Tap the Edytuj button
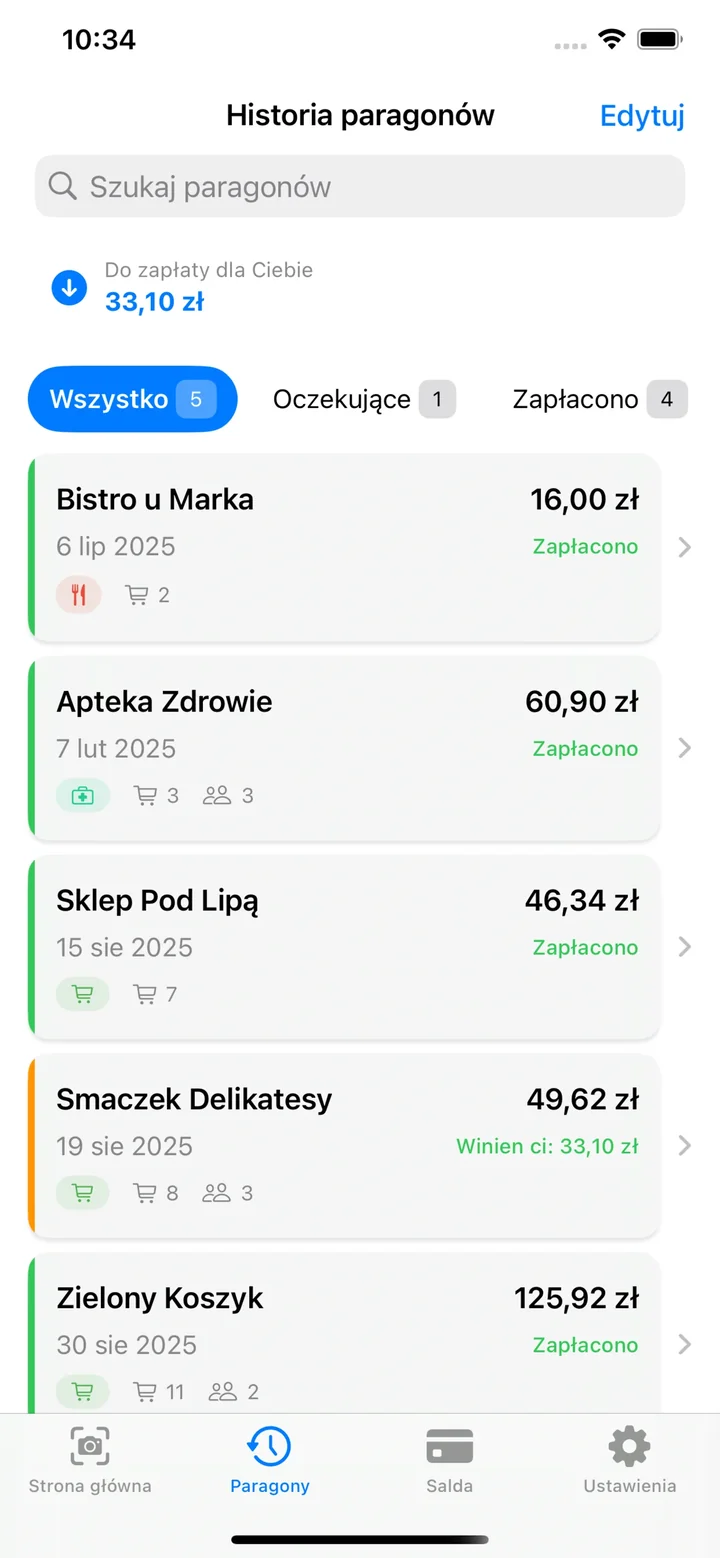Viewport: 720px width, 1558px height. (641, 116)
